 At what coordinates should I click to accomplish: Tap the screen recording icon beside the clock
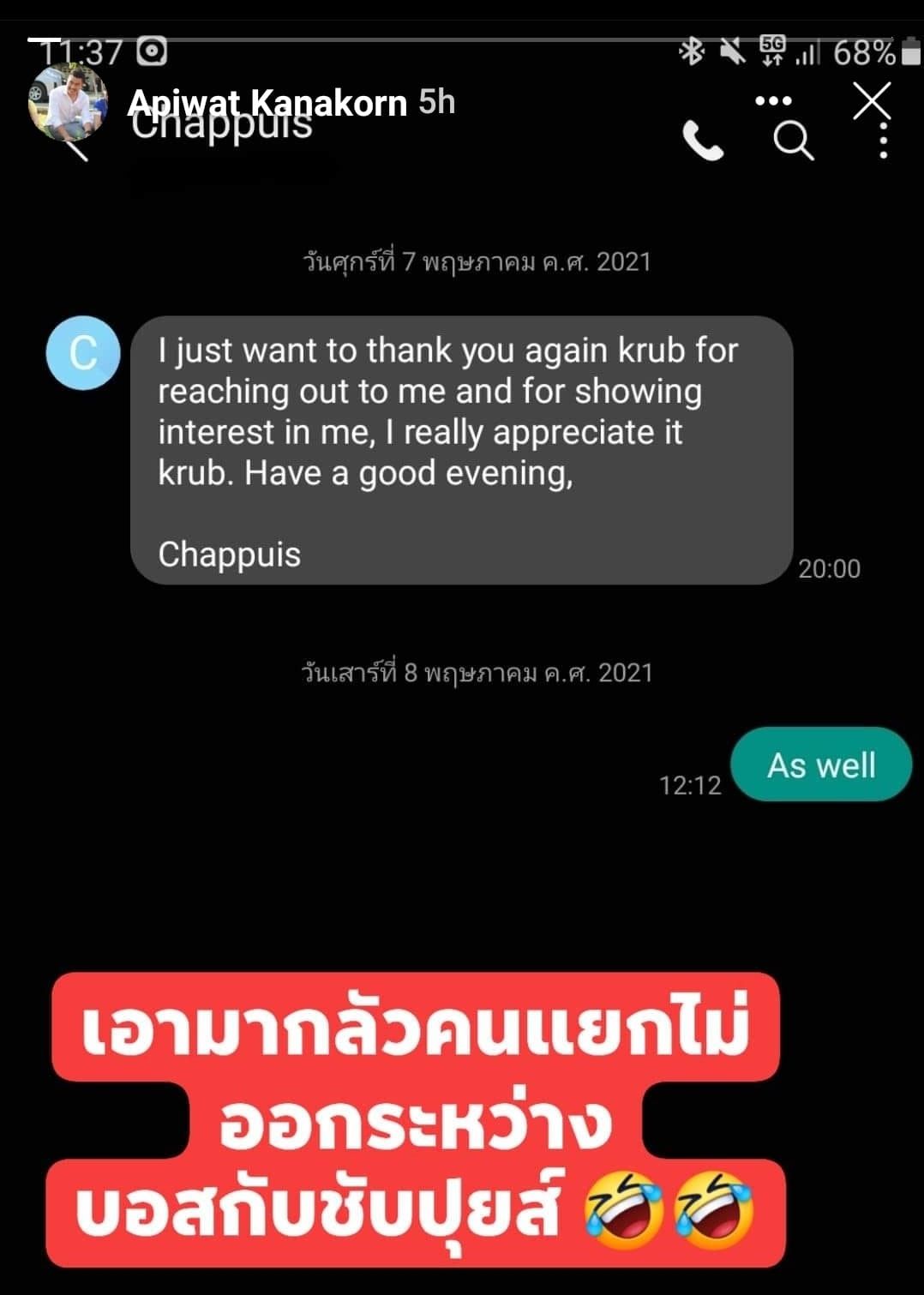click(x=153, y=51)
